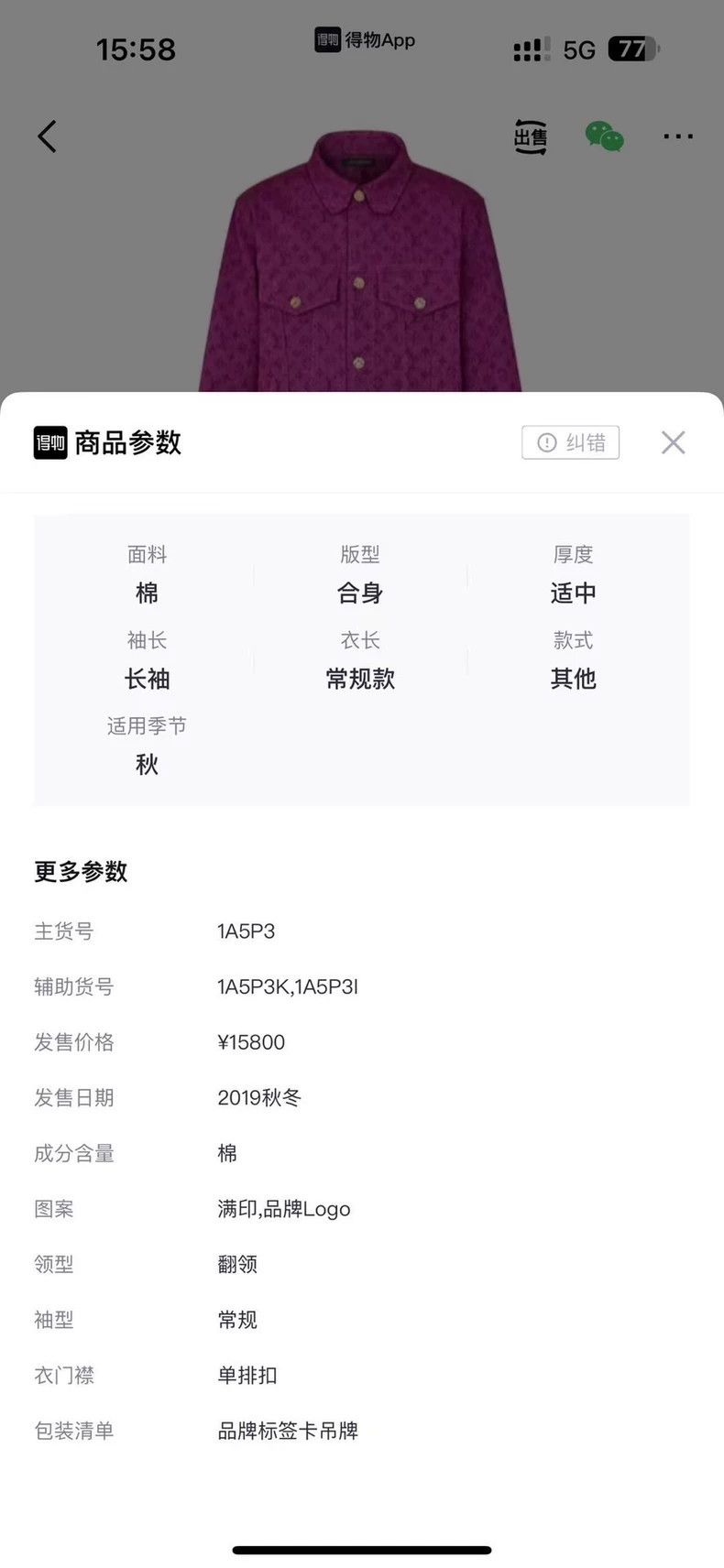Screen dimensions: 724x1568
Task: Close the 商品参数 panel
Action: click(673, 442)
